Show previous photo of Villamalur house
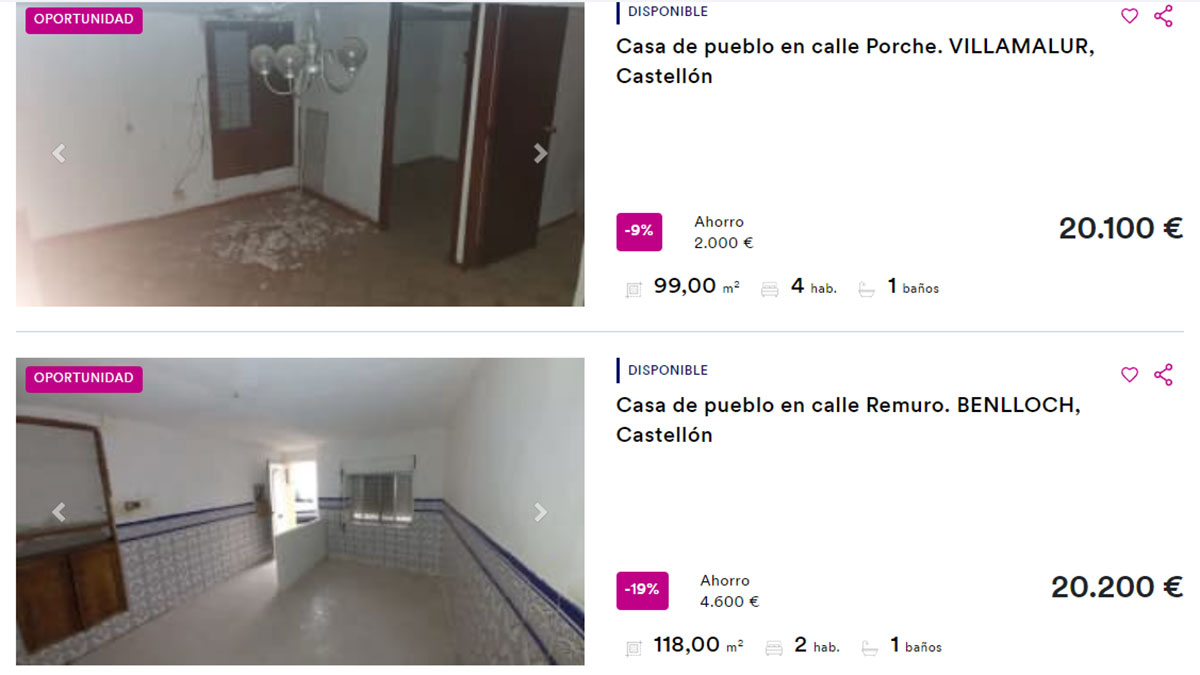1200x675 pixels. (59, 153)
